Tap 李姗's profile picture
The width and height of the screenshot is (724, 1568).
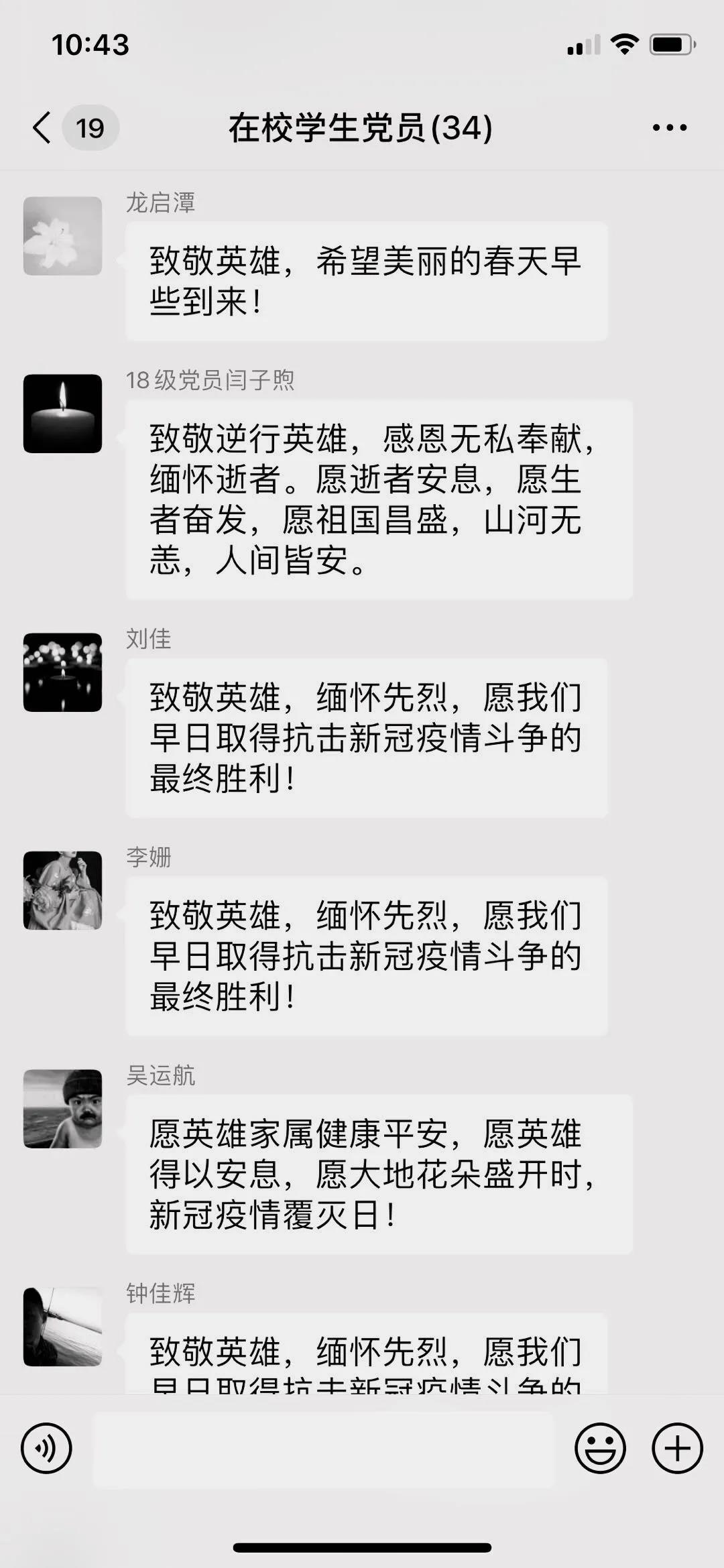tap(62, 890)
